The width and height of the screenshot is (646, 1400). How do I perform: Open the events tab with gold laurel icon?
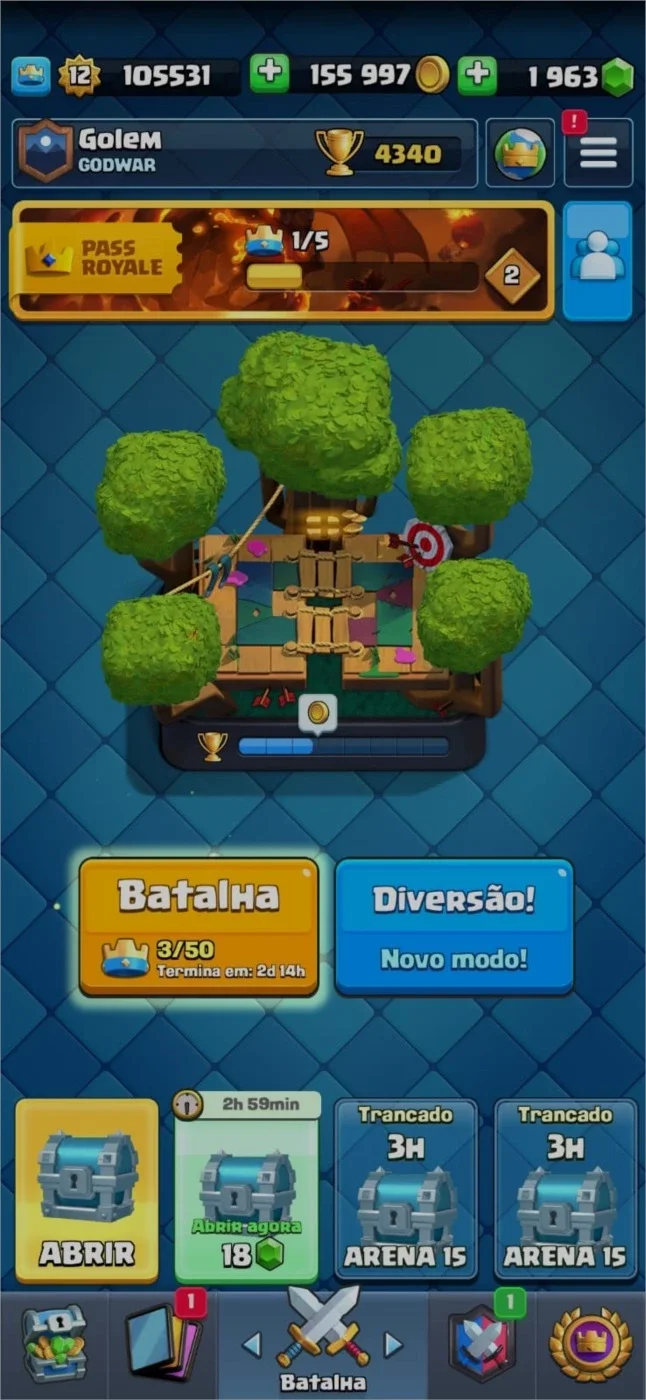coord(591,1342)
